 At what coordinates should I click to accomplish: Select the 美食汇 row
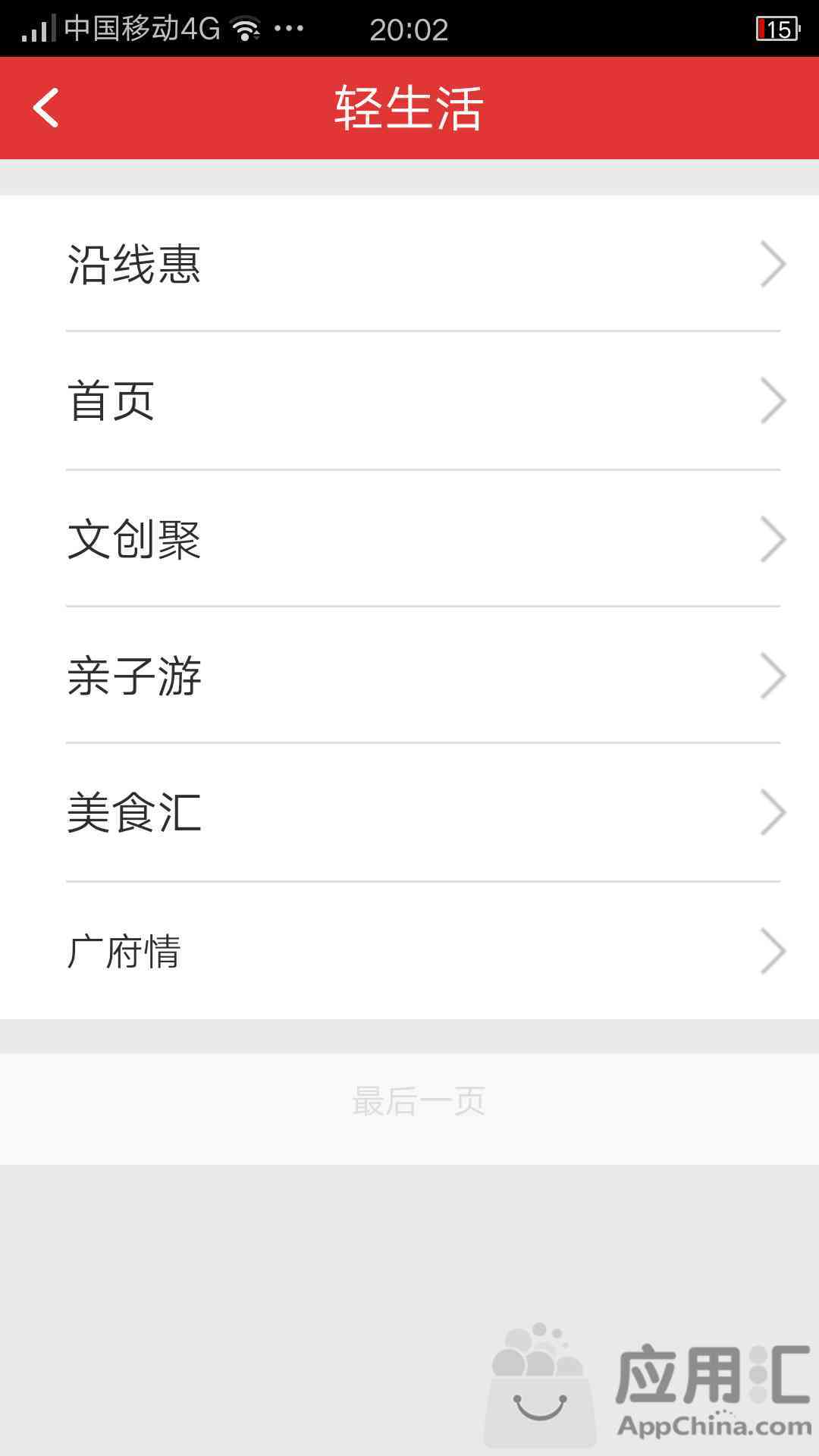pyautogui.click(x=409, y=812)
